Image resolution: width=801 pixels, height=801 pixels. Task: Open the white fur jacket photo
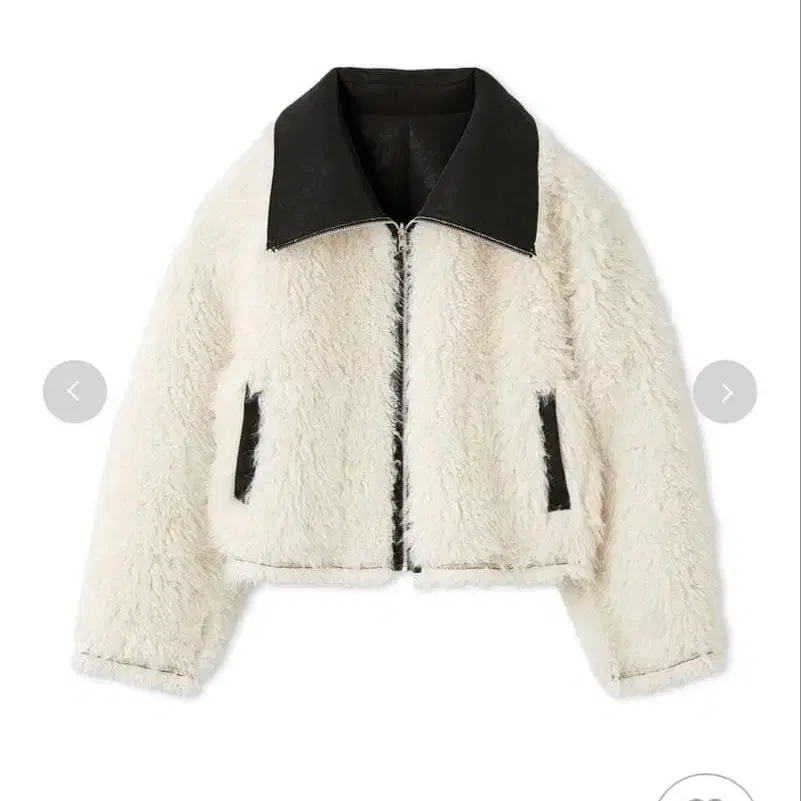(402, 383)
